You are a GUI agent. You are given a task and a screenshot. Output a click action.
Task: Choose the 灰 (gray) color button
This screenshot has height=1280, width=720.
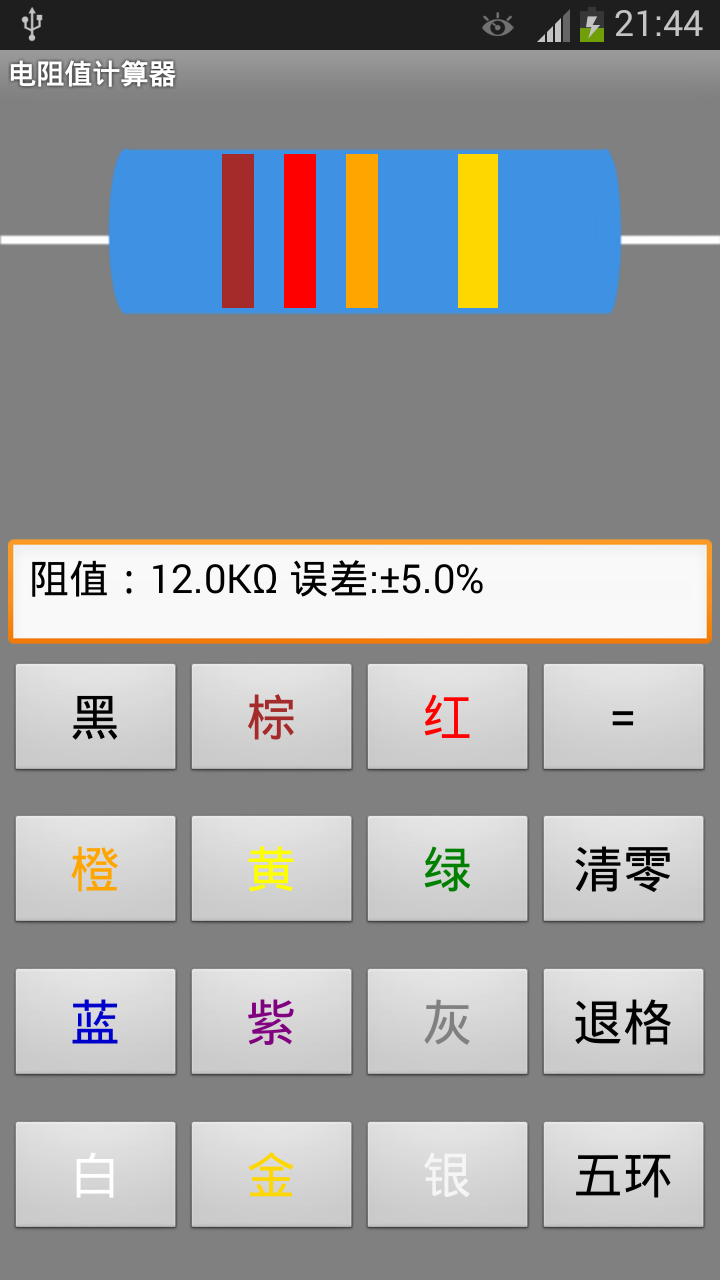pyautogui.click(x=447, y=1021)
